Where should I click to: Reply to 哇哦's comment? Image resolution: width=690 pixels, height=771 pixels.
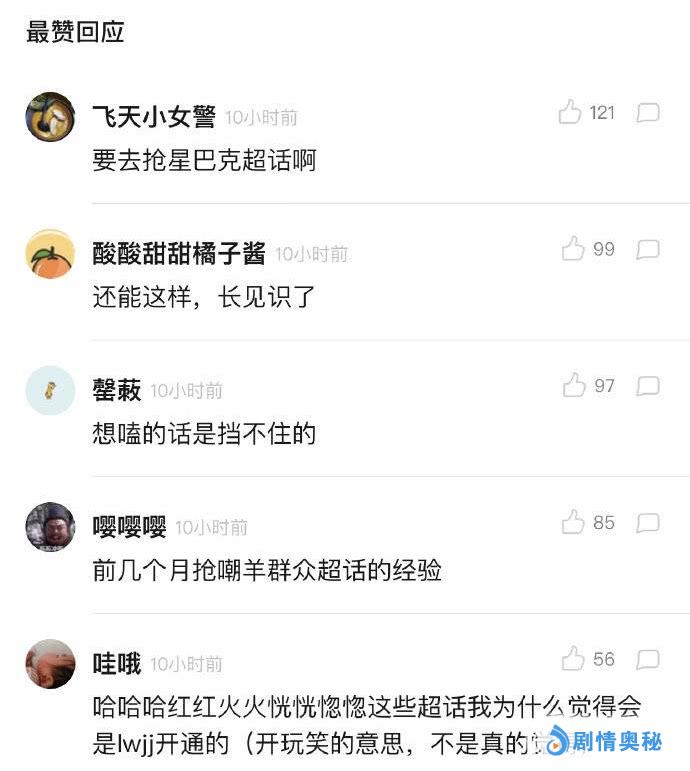(x=648, y=659)
